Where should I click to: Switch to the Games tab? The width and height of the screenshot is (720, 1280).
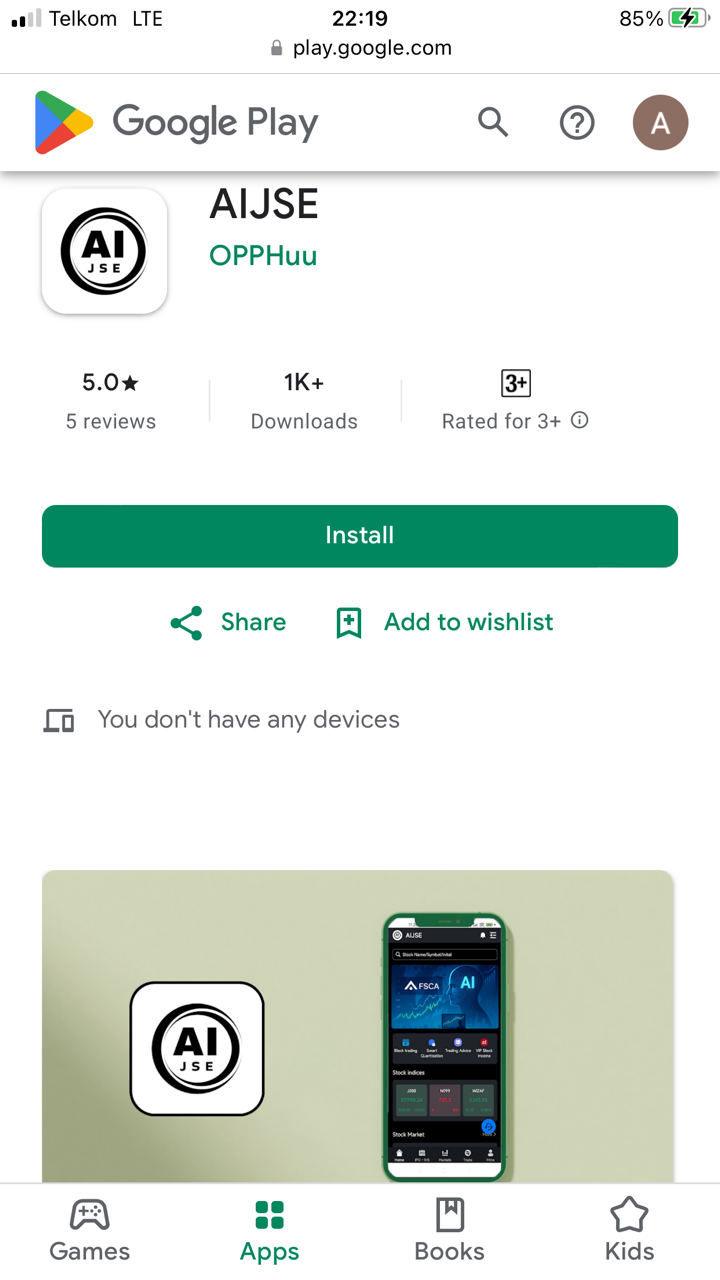[x=90, y=1231]
